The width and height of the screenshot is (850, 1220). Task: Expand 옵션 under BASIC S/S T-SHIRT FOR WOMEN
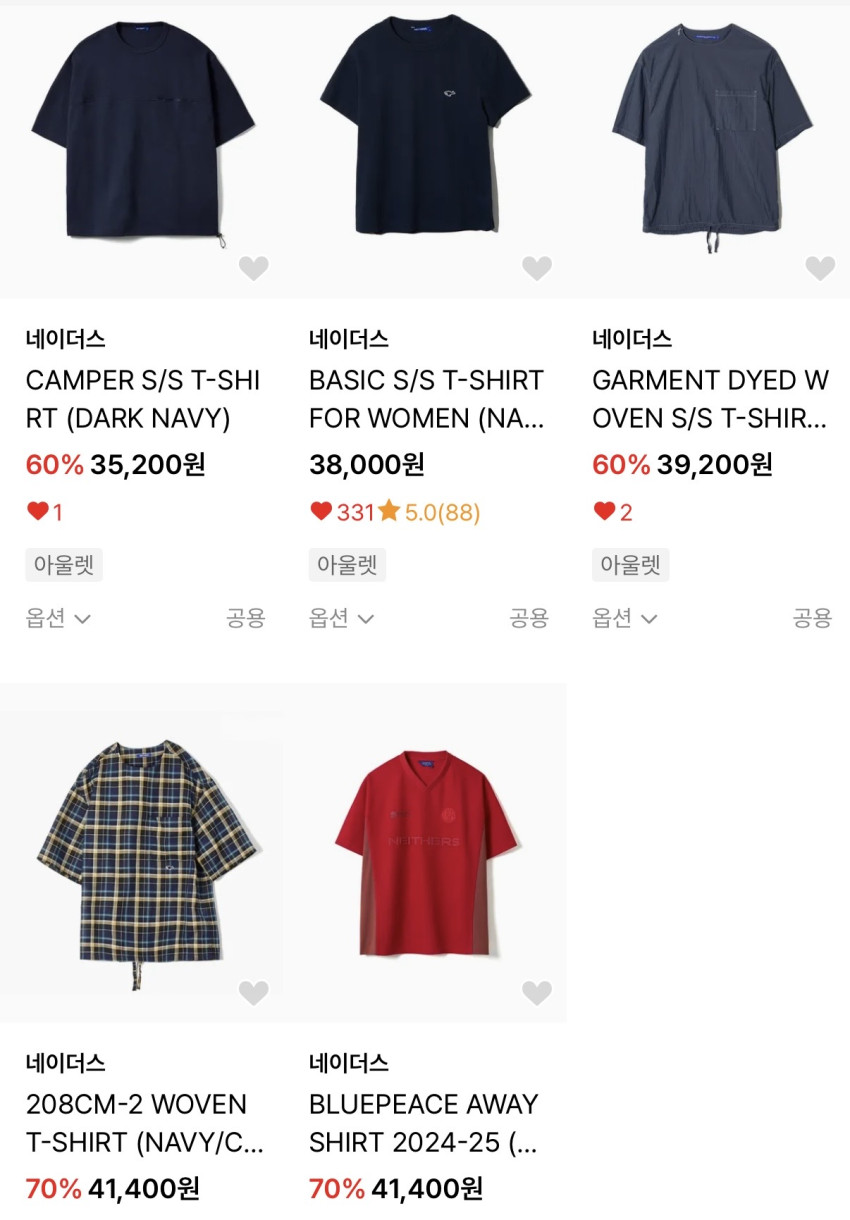pyautogui.click(x=341, y=618)
